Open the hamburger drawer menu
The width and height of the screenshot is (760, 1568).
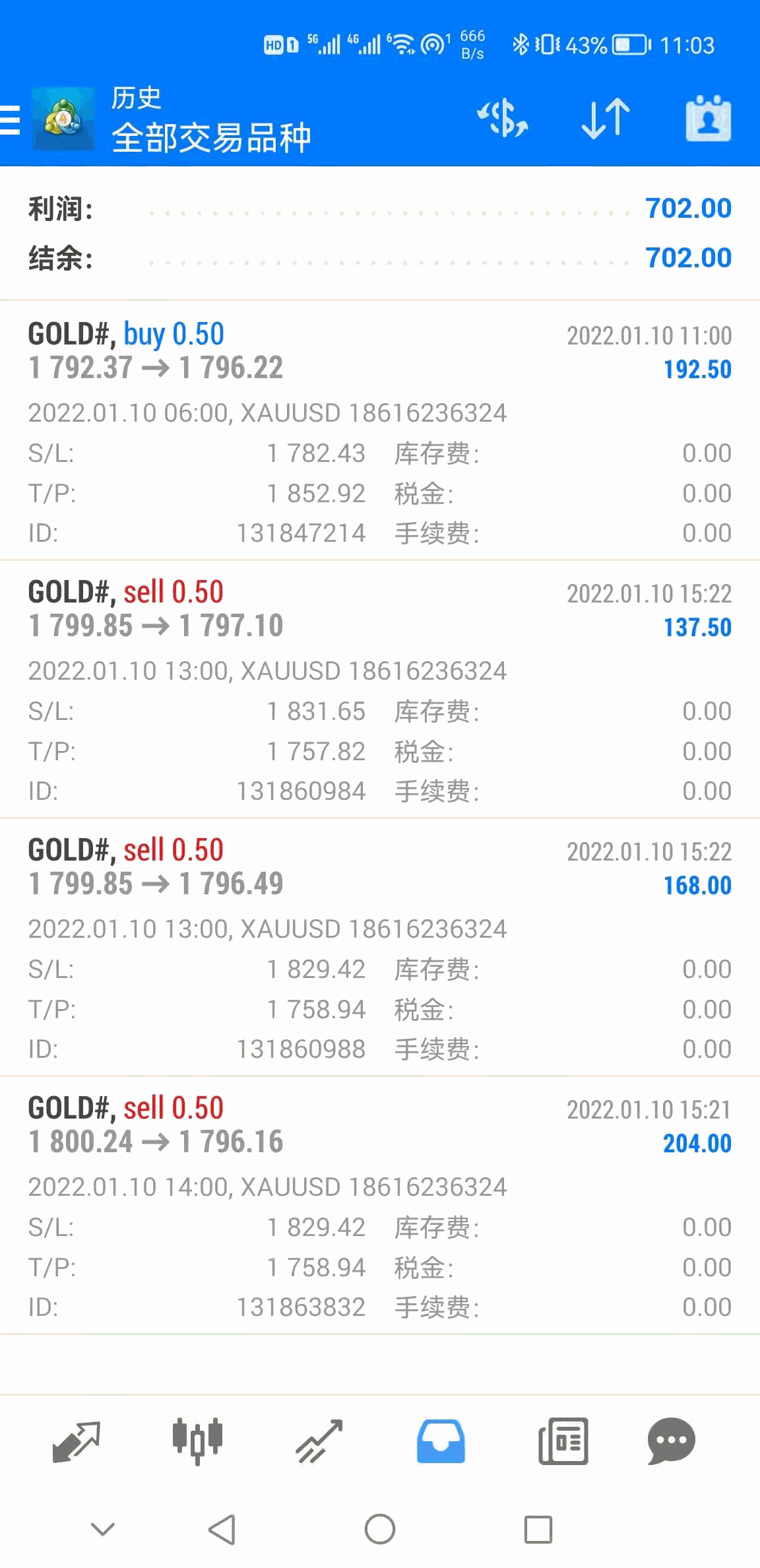tap(11, 120)
